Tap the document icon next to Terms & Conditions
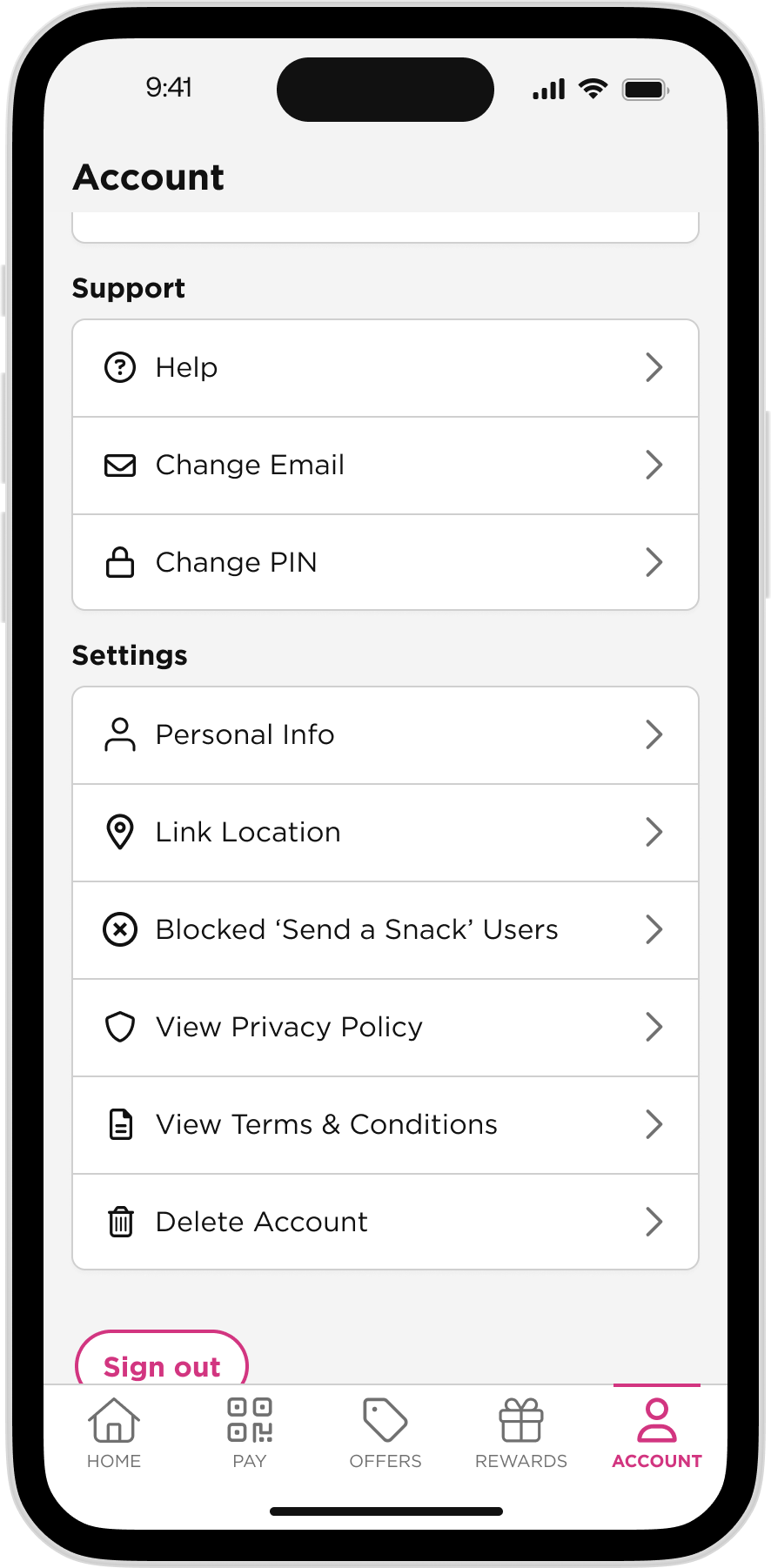Image resolution: width=771 pixels, height=1568 pixels. point(120,1124)
